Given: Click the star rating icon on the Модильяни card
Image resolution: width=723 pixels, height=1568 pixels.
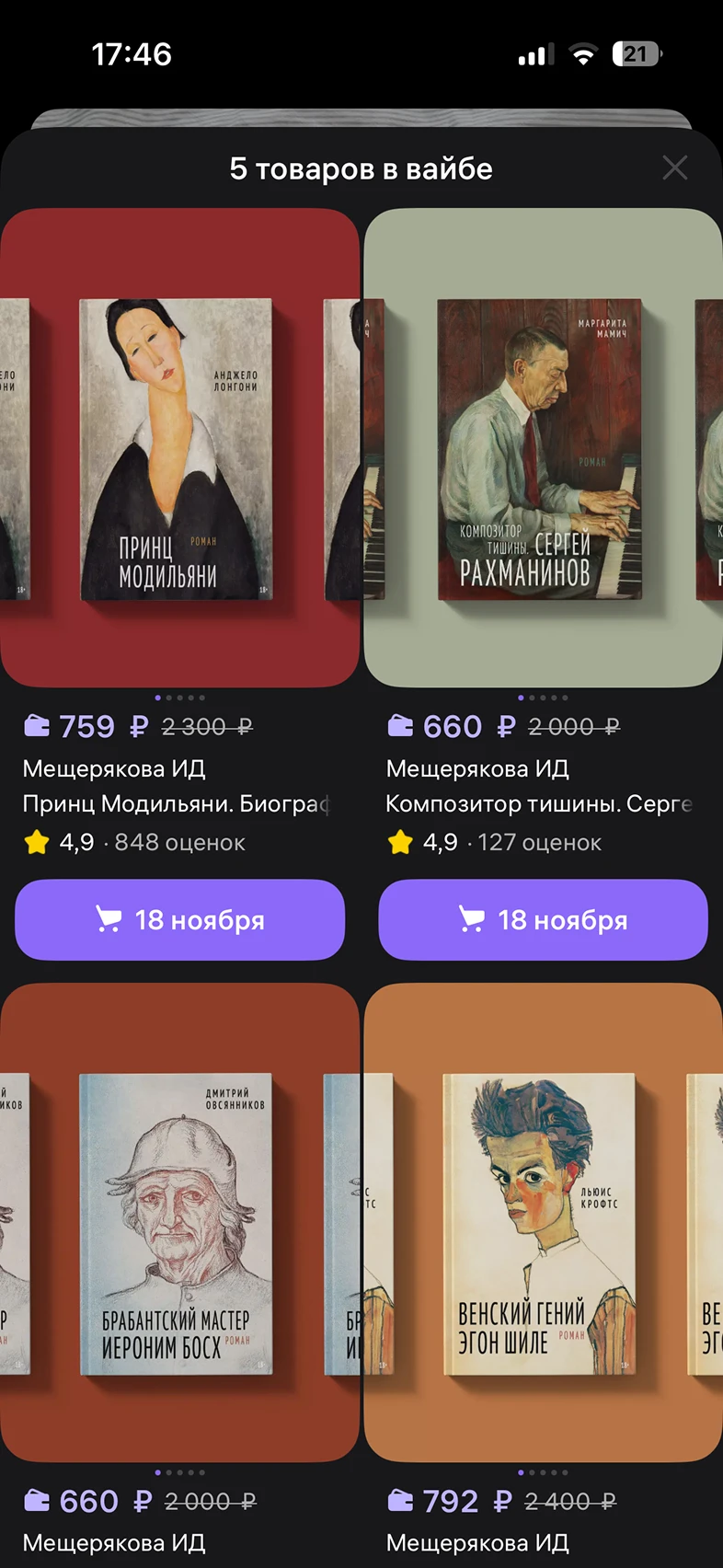Looking at the screenshot, I should point(35,842).
